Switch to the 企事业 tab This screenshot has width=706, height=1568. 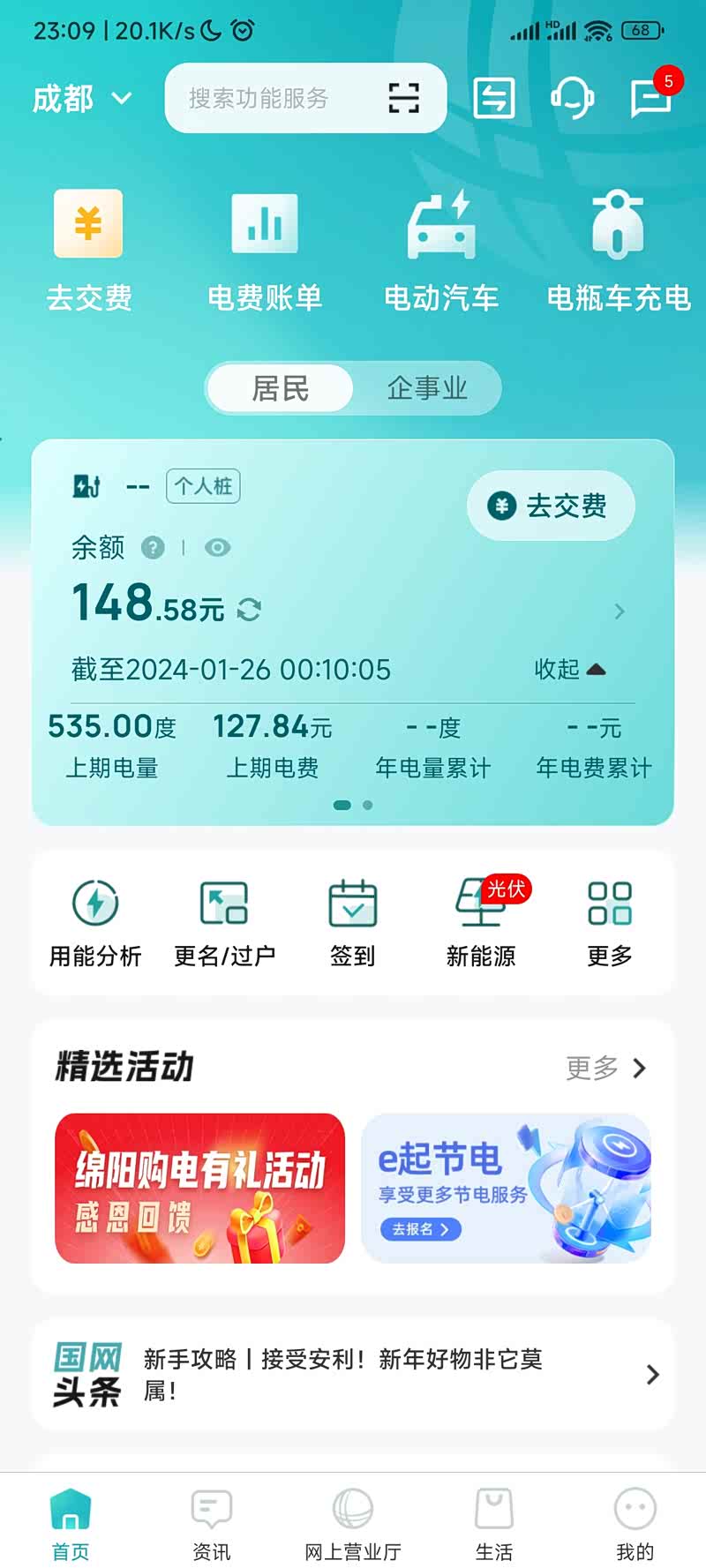click(x=427, y=388)
